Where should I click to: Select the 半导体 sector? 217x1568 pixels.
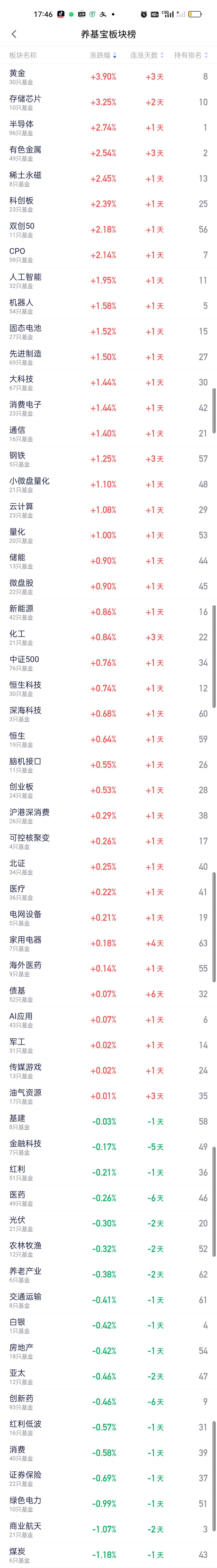click(108, 128)
